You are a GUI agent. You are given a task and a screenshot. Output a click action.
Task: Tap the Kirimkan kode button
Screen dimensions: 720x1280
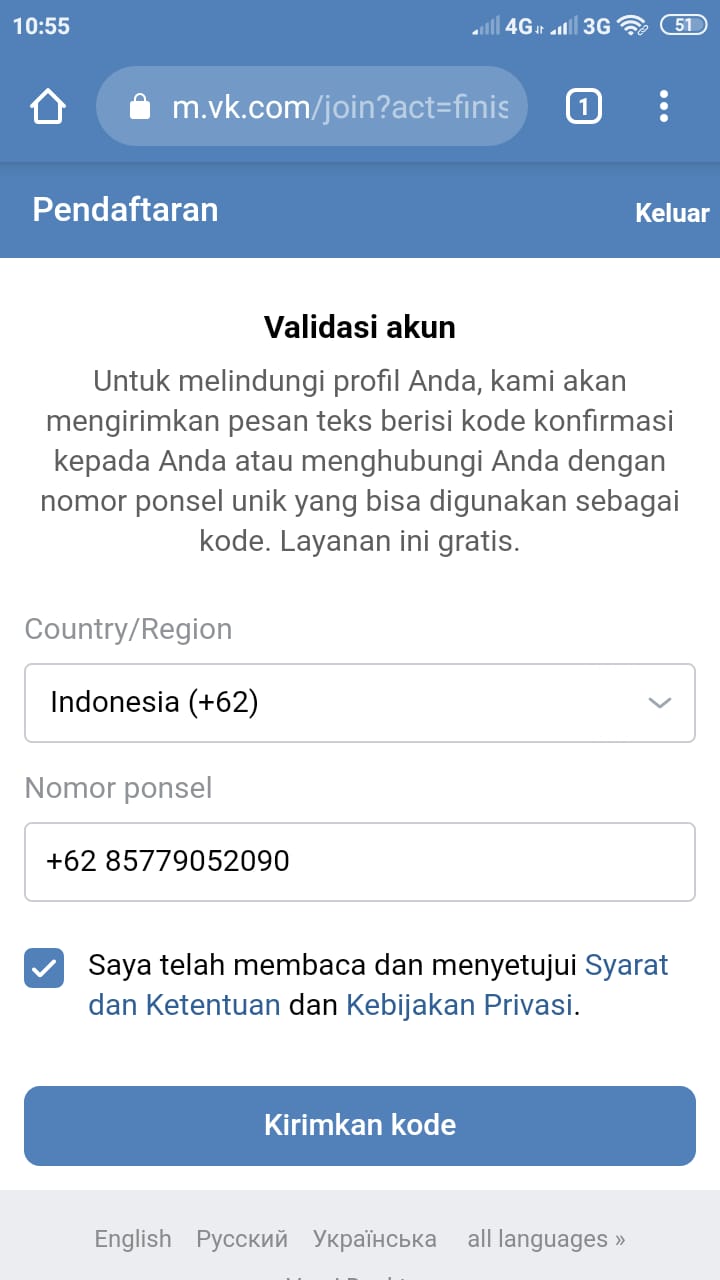click(360, 1126)
